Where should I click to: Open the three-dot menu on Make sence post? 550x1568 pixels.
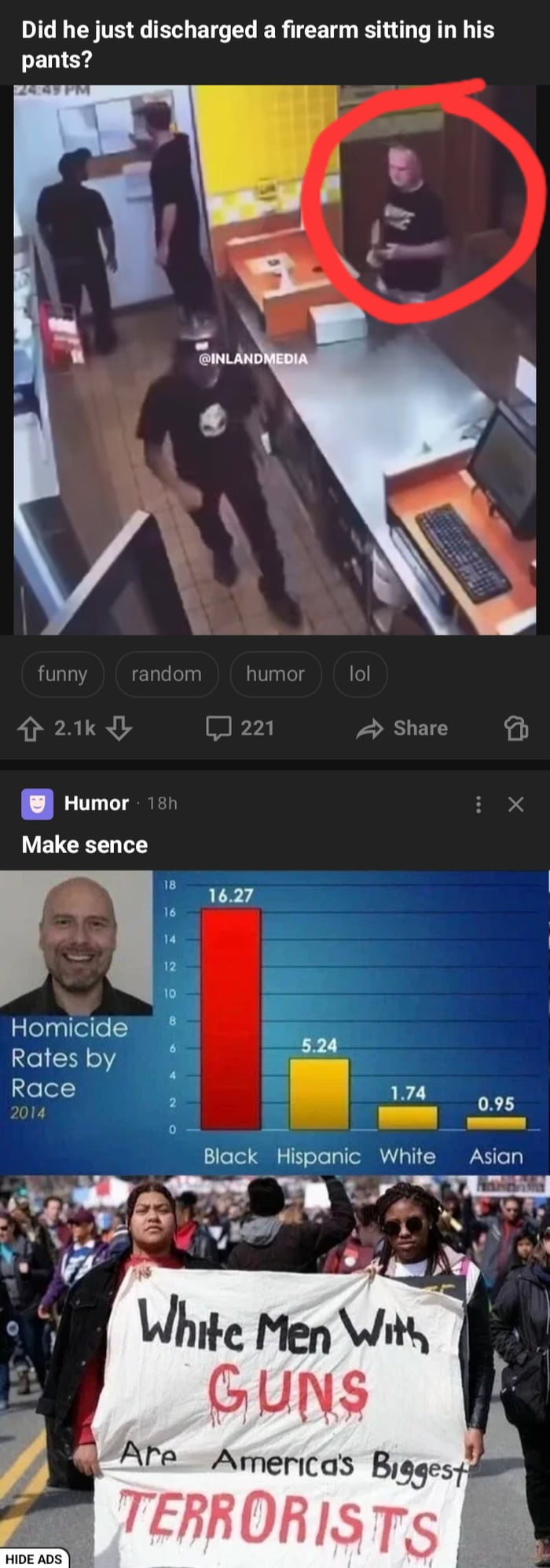(478, 804)
